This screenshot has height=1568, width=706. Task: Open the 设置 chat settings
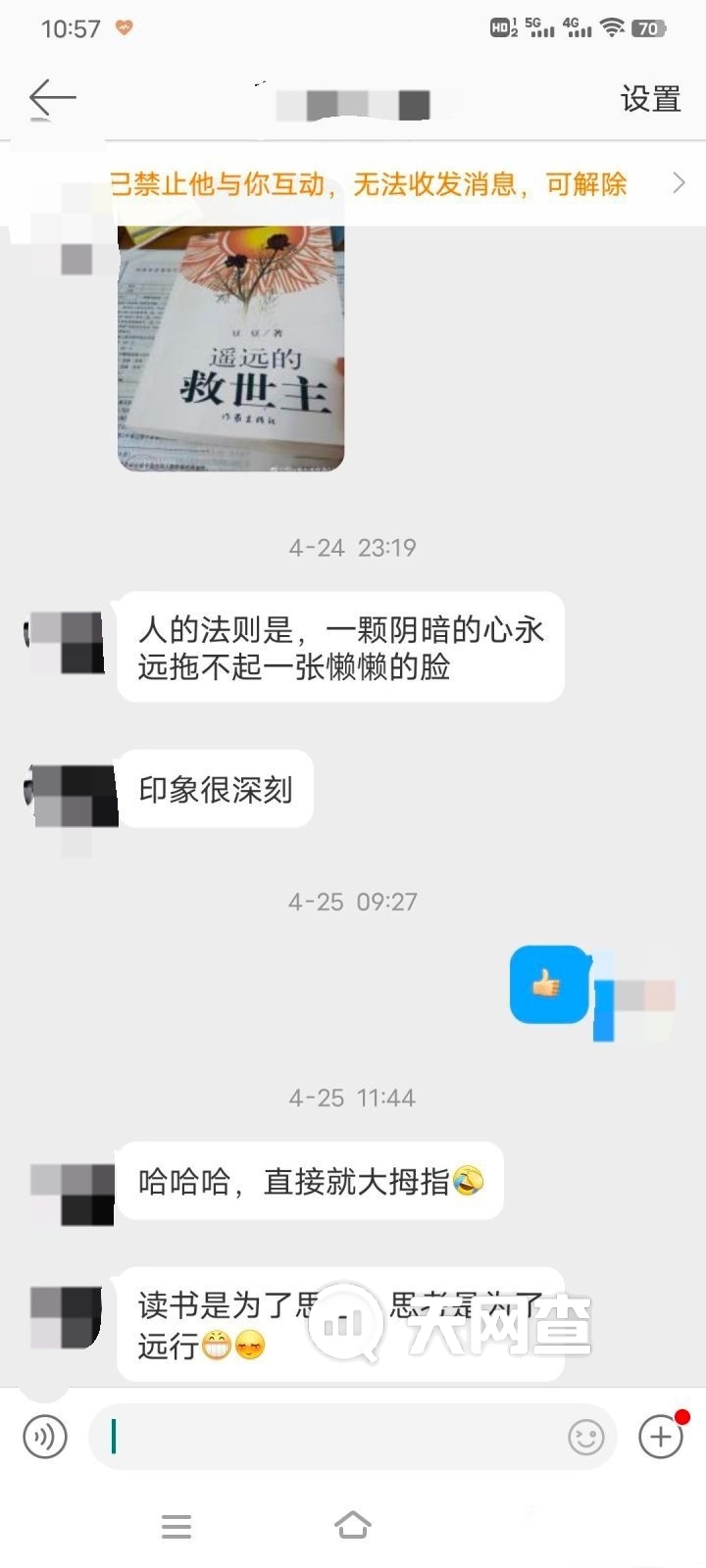pyautogui.click(x=650, y=99)
